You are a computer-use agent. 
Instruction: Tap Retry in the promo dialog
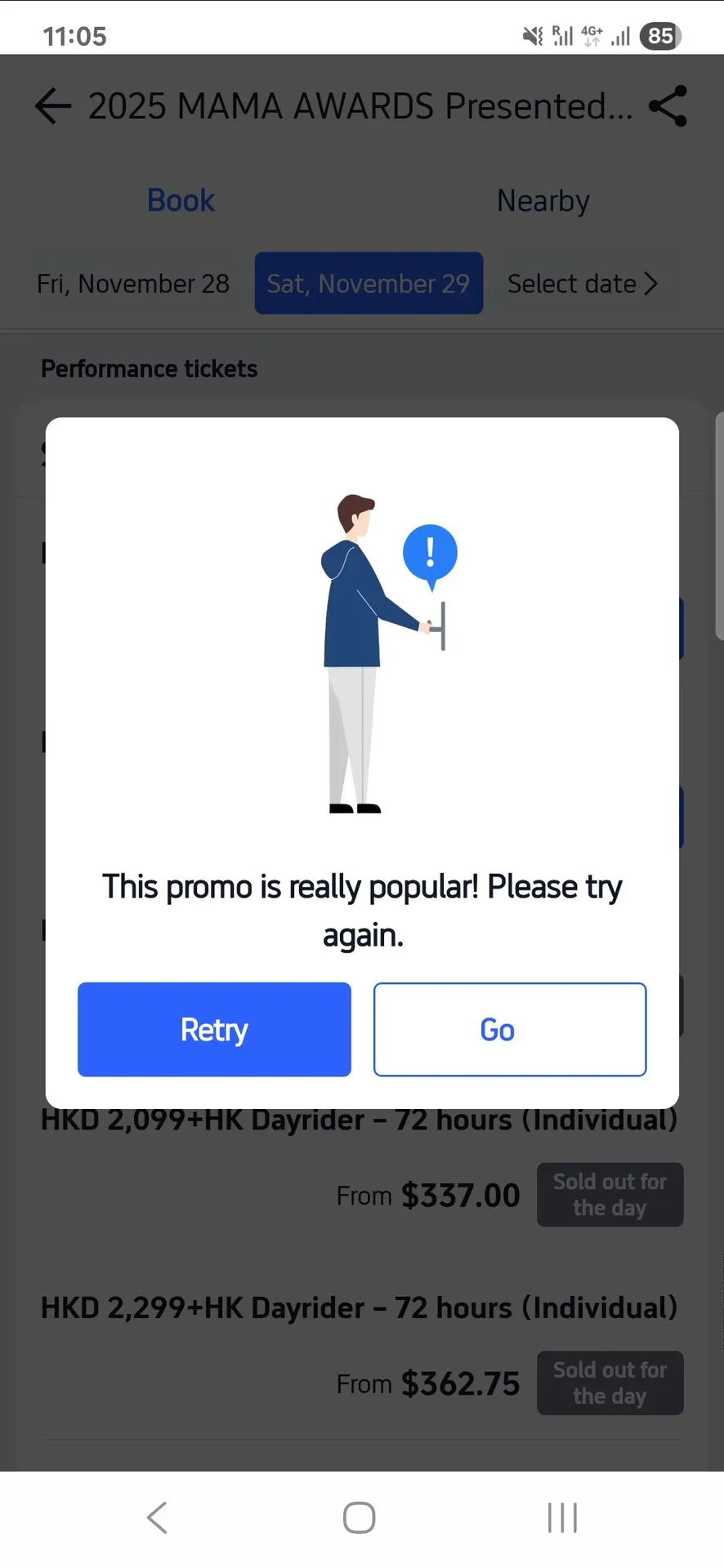click(x=214, y=1029)
